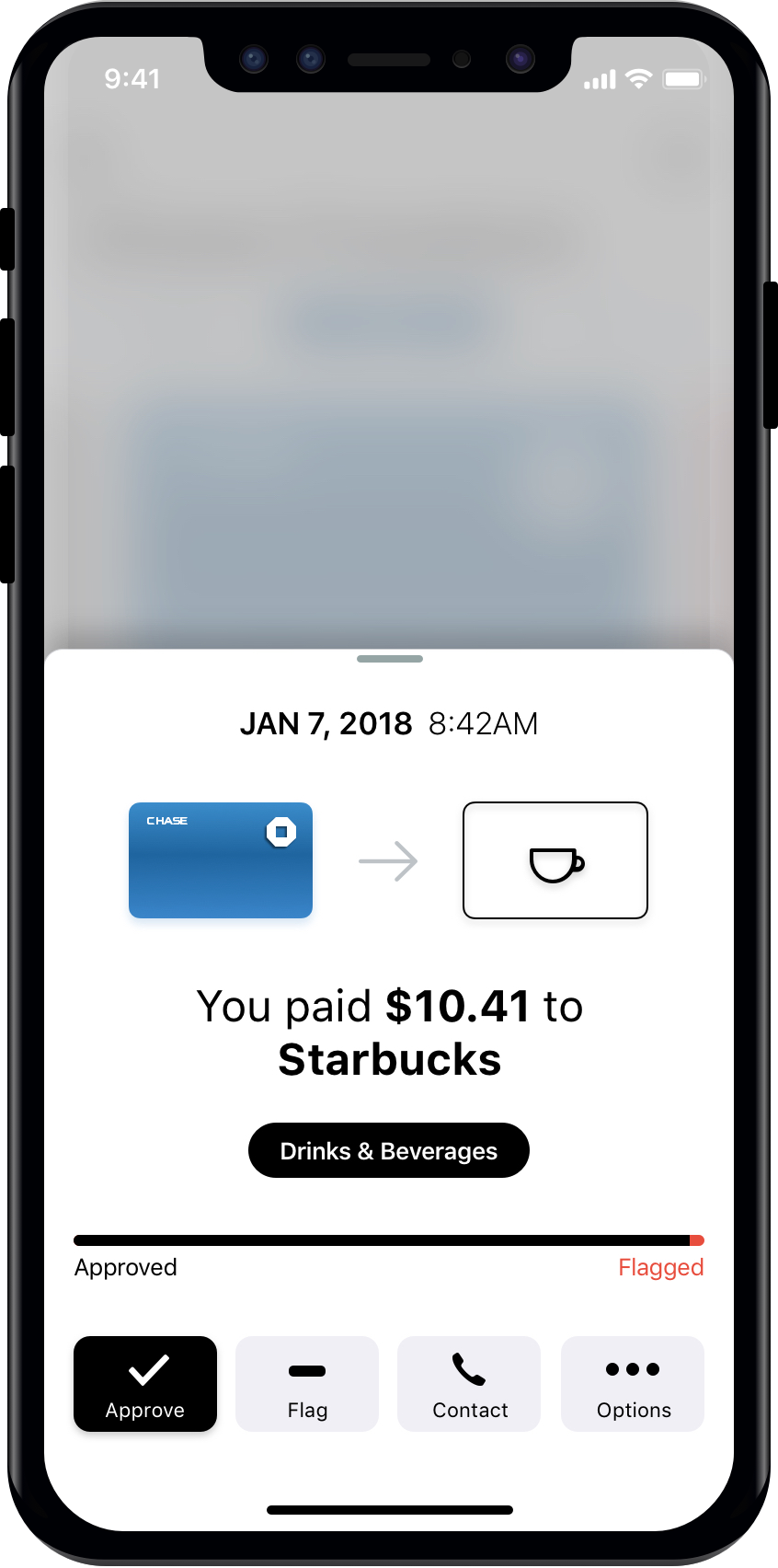Screen dimensions: 778x1568
Task: Tap the Starbucks coffee cup tile
Action: pos(555,860)
